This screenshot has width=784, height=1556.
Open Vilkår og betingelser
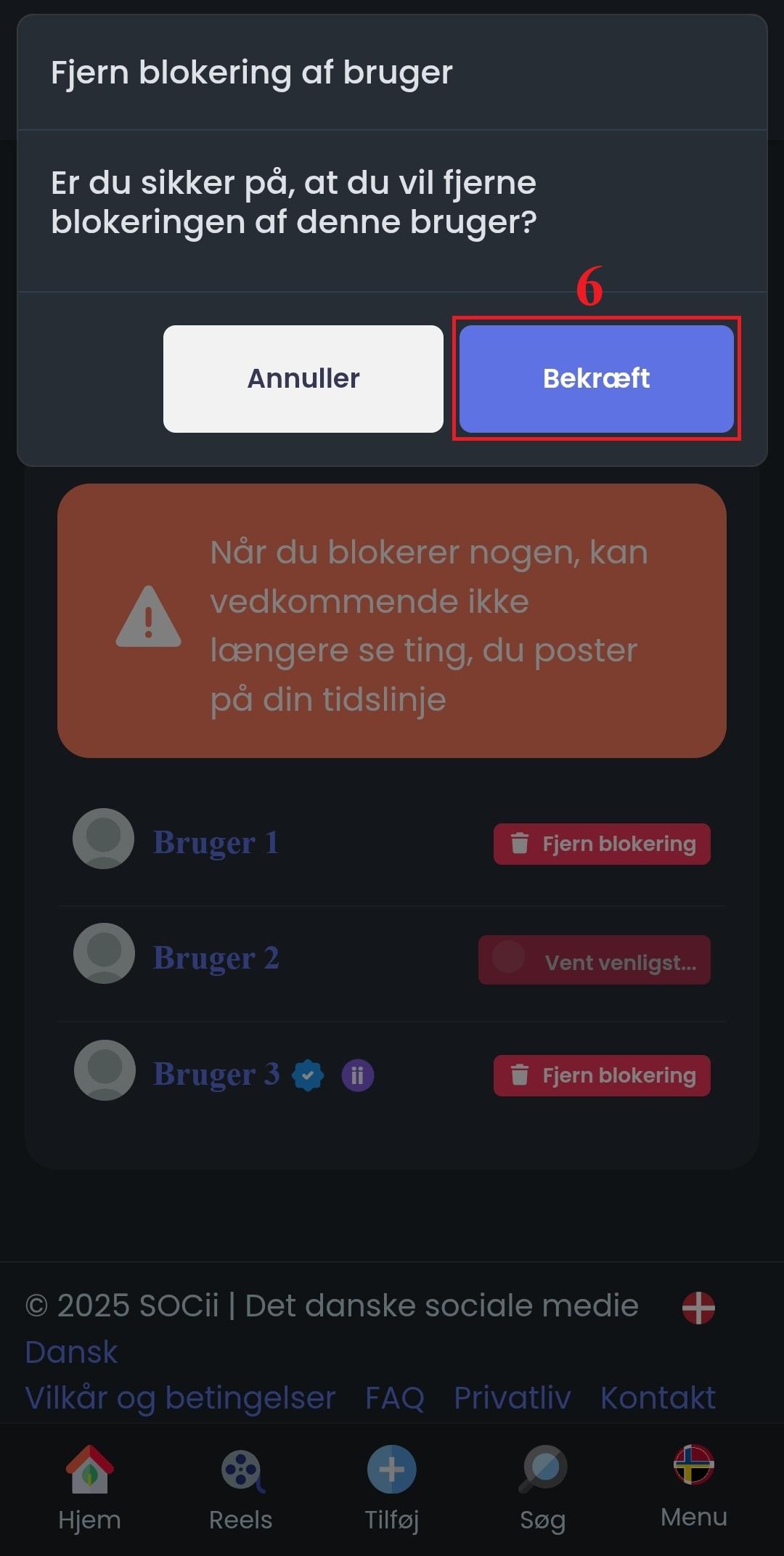[x=180, y=1398]
